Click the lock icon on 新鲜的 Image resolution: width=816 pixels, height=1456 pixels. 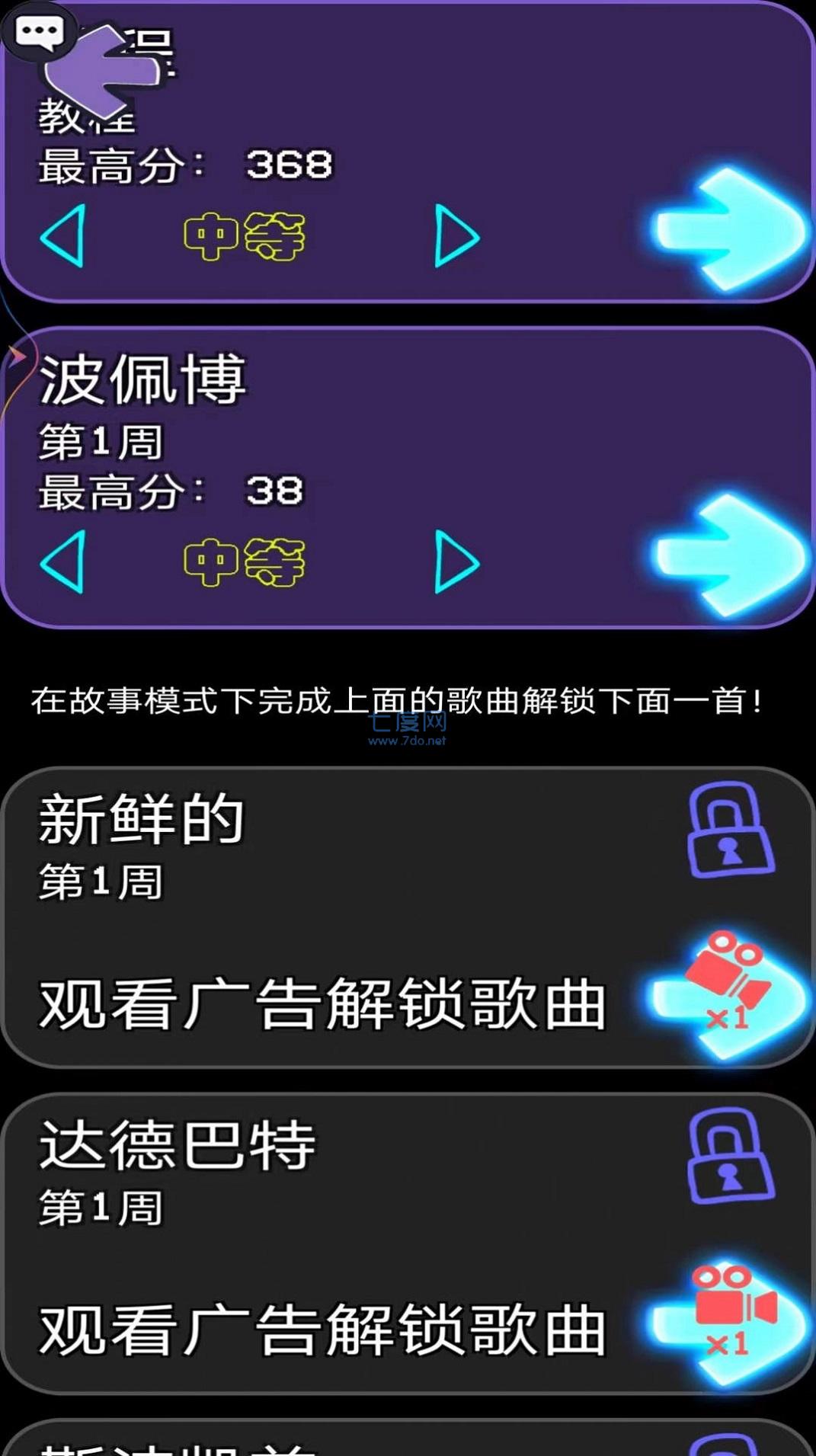coord(730,830)
